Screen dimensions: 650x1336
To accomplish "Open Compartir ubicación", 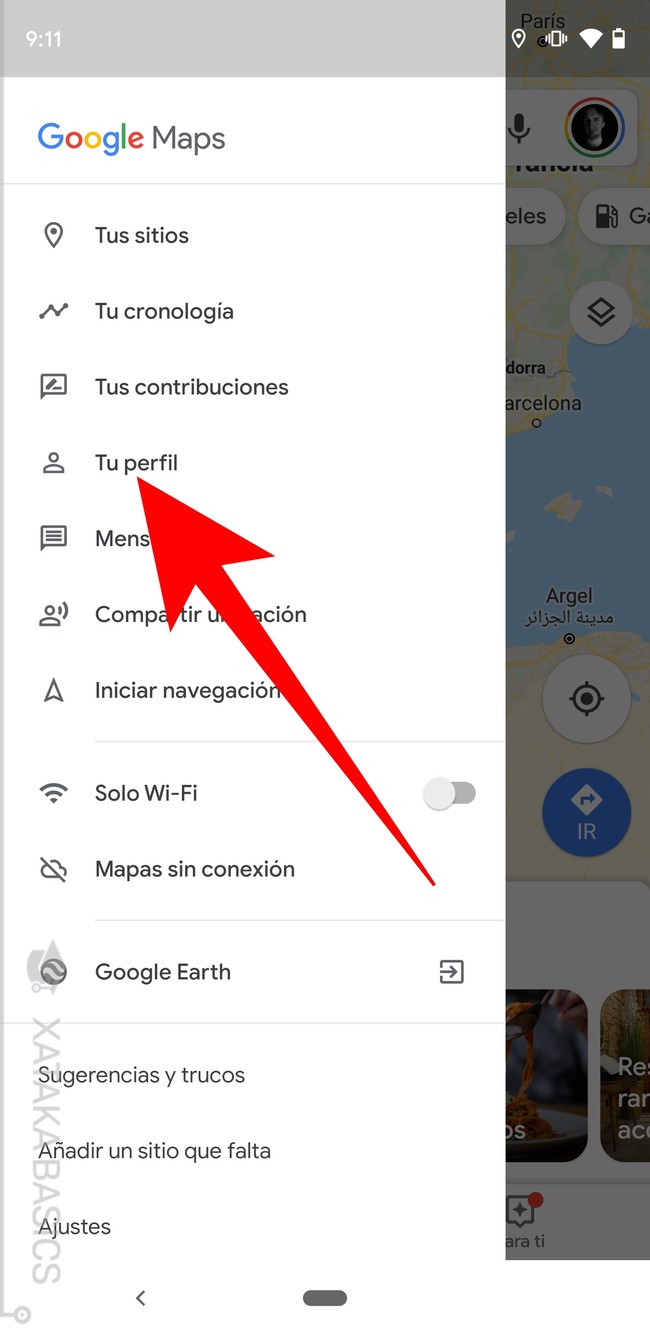I will tap(200, 615).
